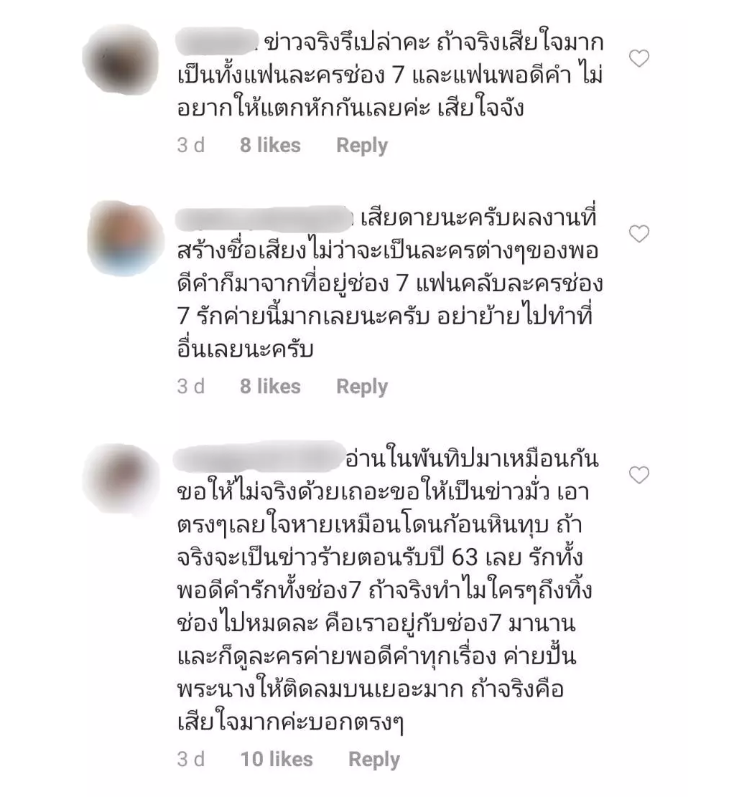Open the avatar of the เสียดายนะครับ commenter

[121, 233]
